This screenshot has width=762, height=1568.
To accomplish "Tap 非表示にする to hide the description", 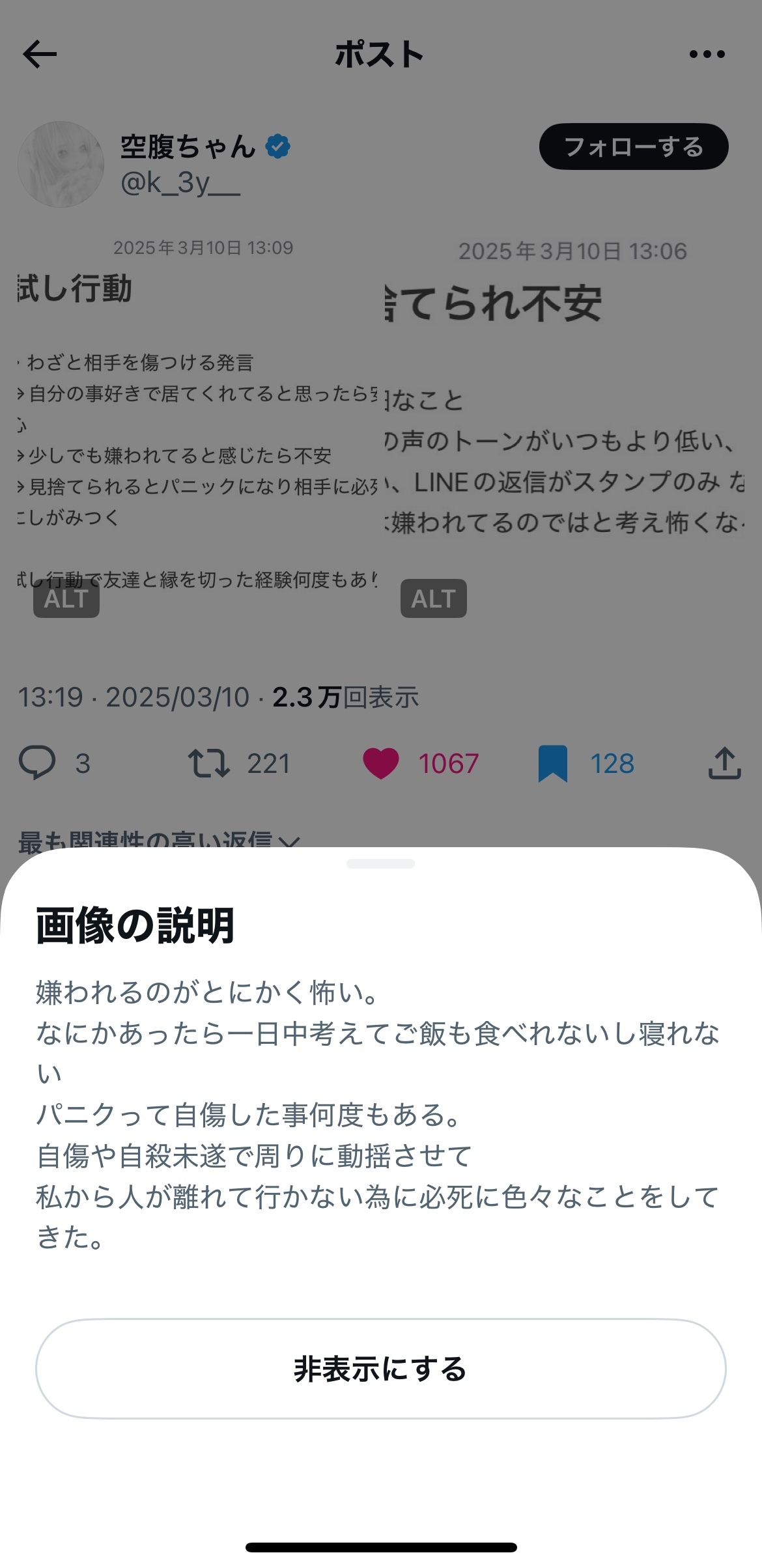I will coord(380,1369).
